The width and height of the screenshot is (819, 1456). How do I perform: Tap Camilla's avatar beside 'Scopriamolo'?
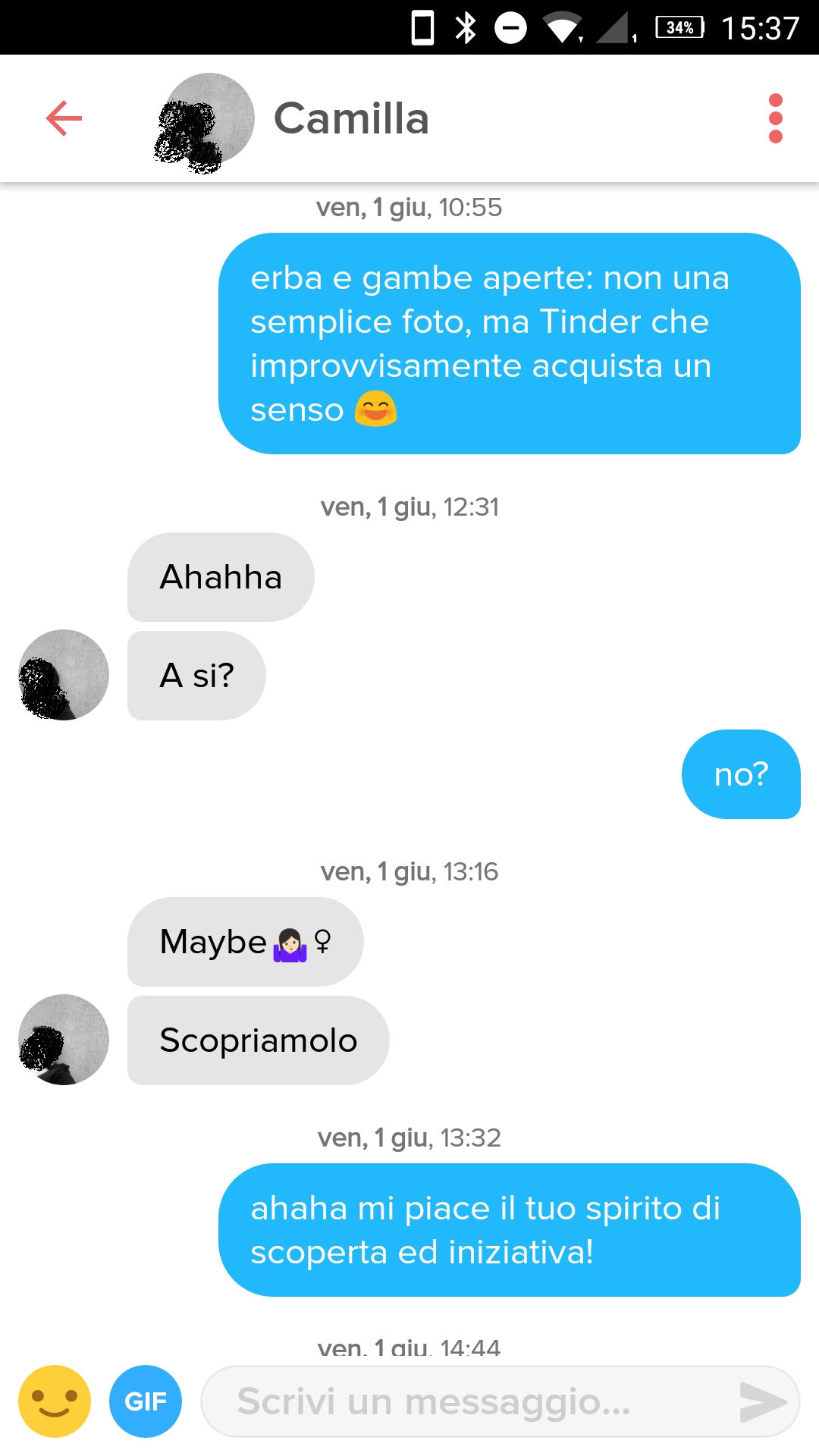pyautogui.click(x=64, y=1040)
